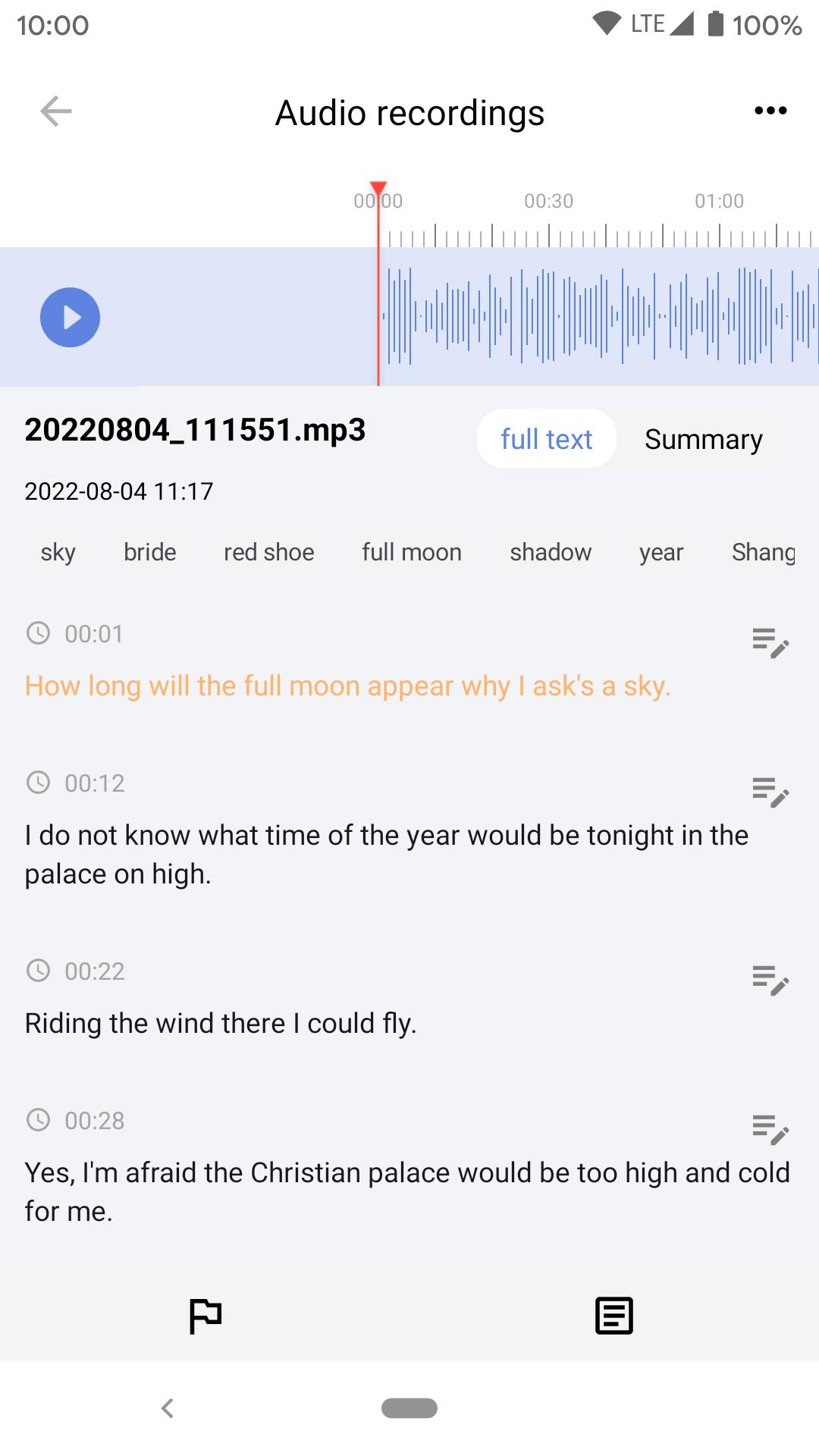The image size is (819, 1456).
Task: Switch to the Summary tab
Action: click(704, 439)
